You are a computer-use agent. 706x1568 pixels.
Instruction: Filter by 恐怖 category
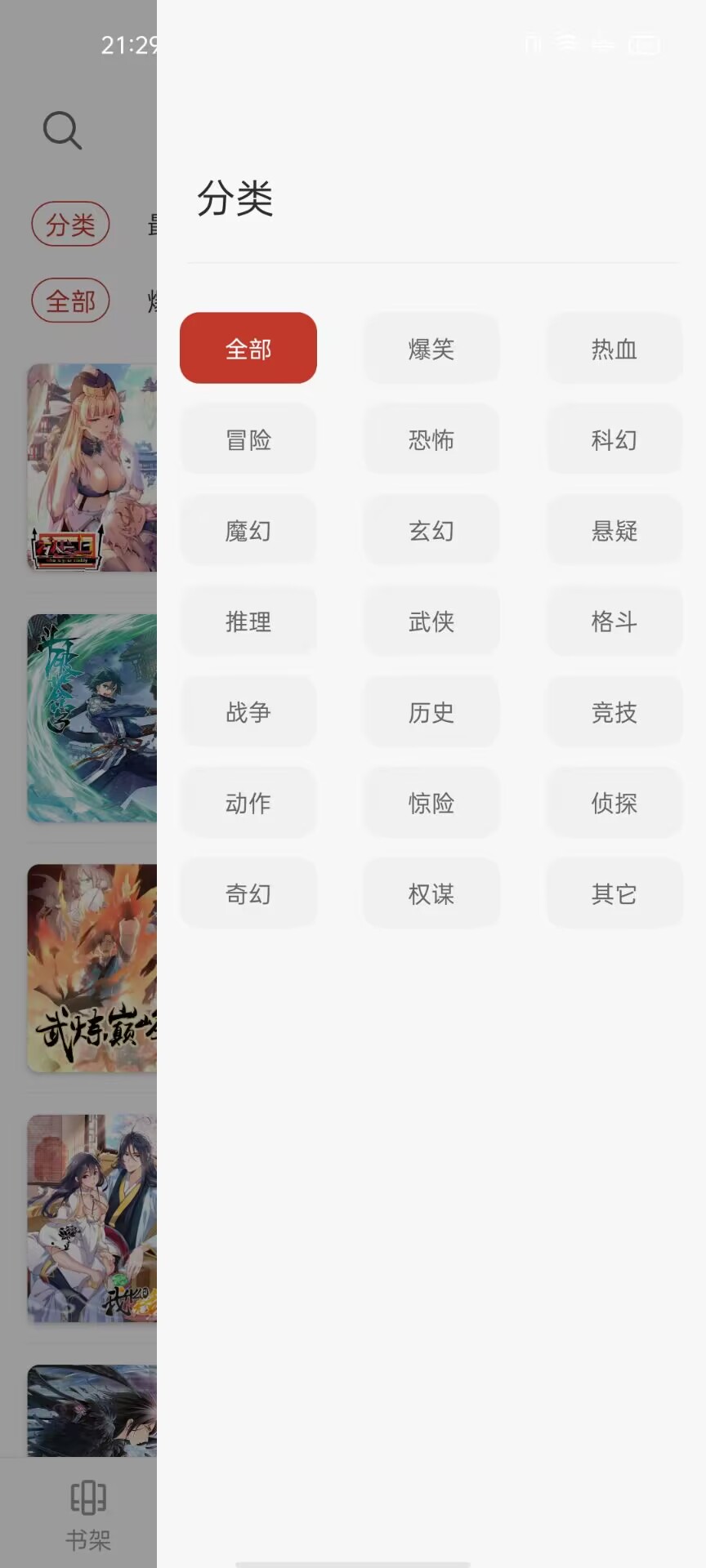[x=431, y=439]
